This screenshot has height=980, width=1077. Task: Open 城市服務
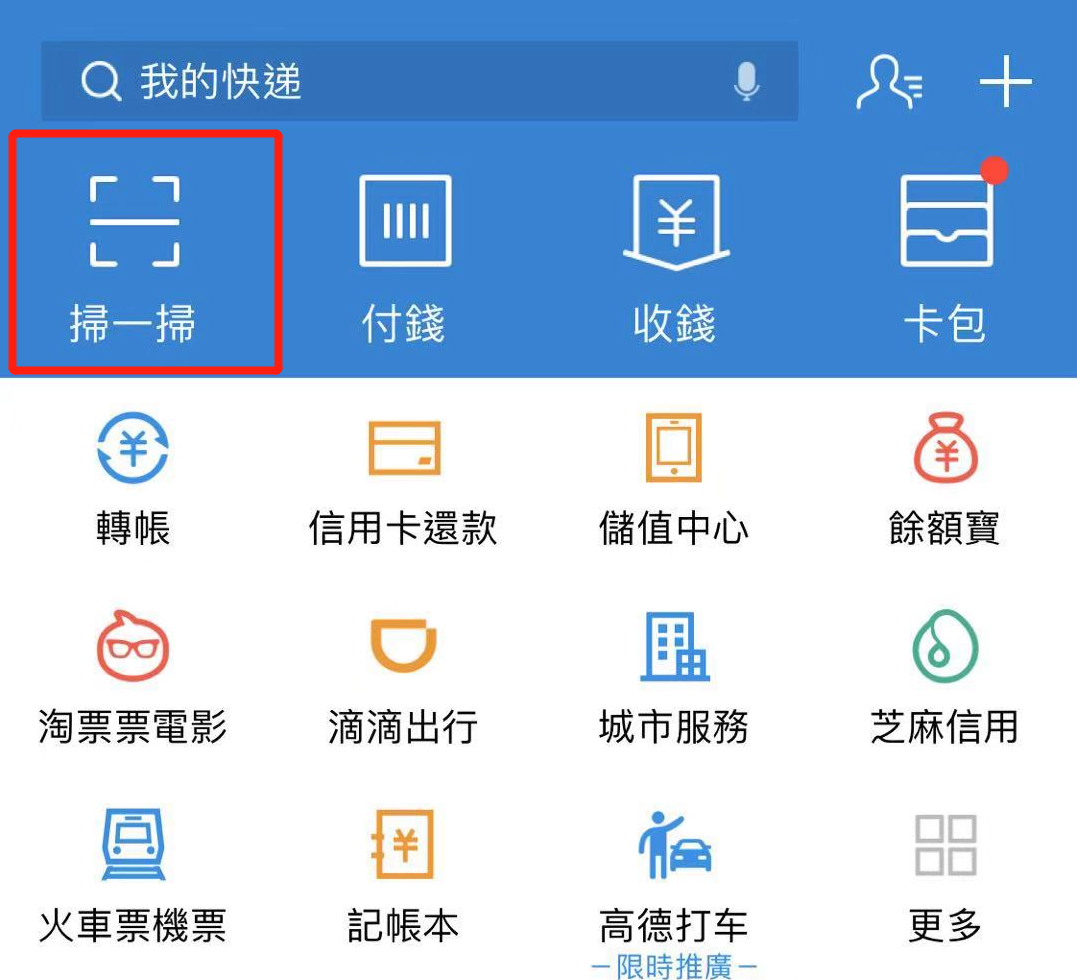674,678
